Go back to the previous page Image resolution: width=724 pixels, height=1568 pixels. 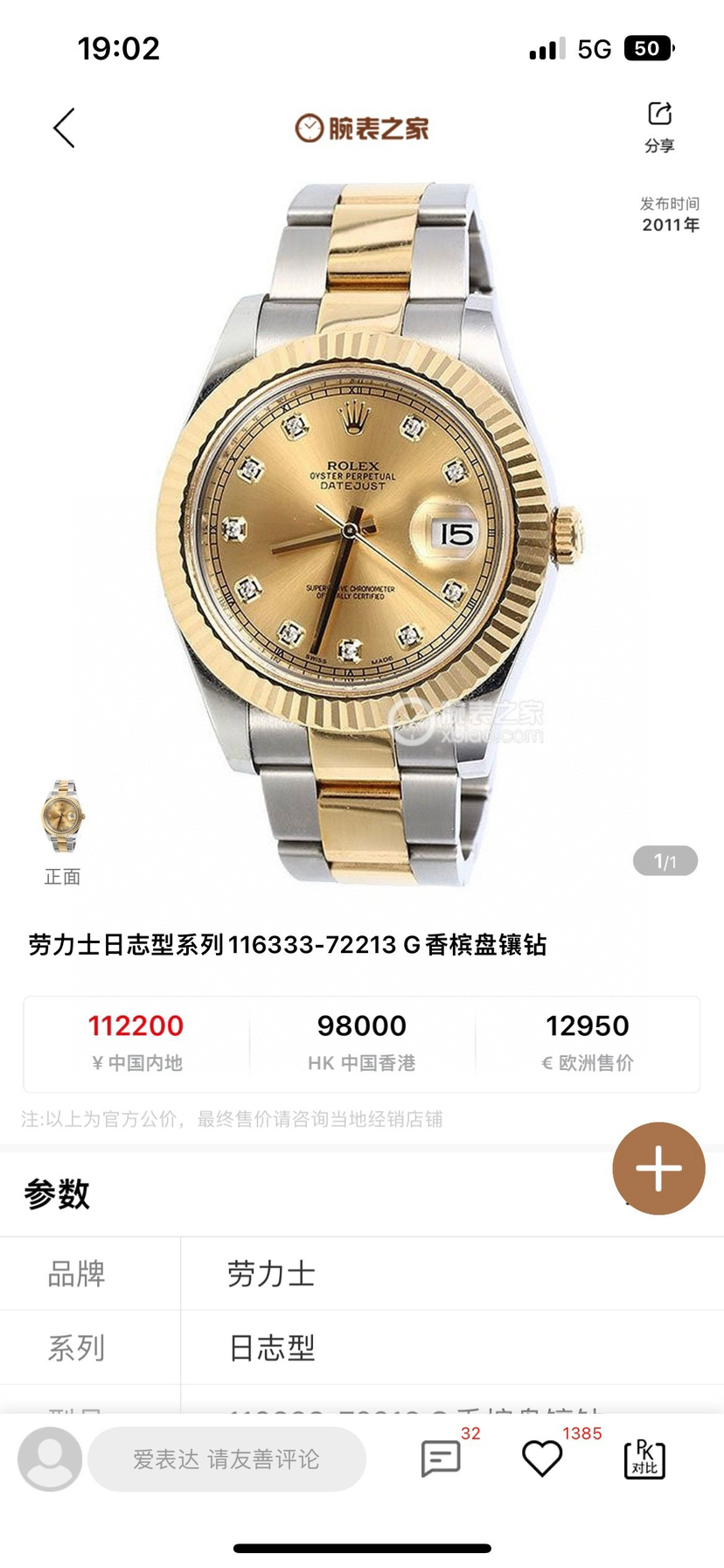64,129
